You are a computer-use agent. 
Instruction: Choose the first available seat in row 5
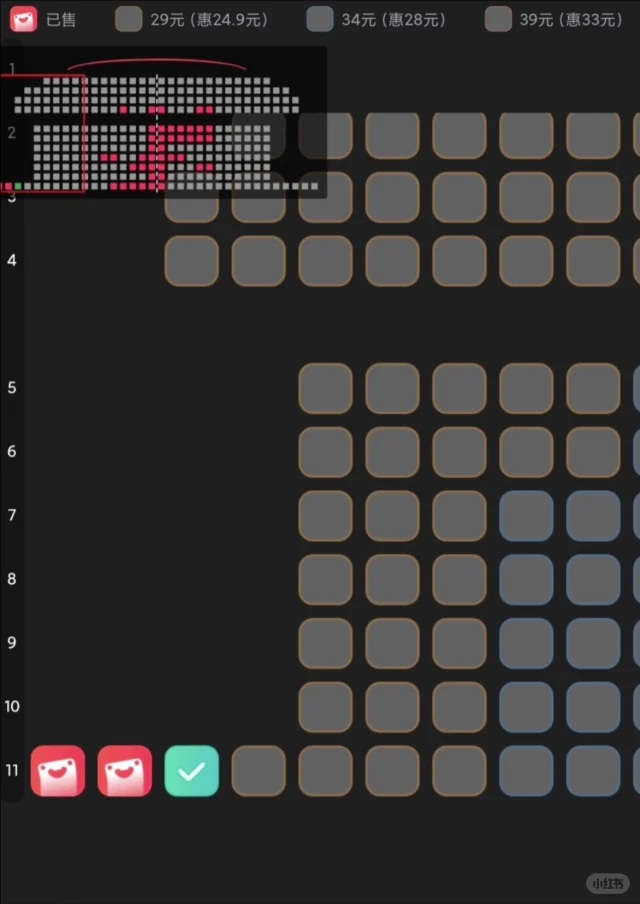(x=325, y=388)
